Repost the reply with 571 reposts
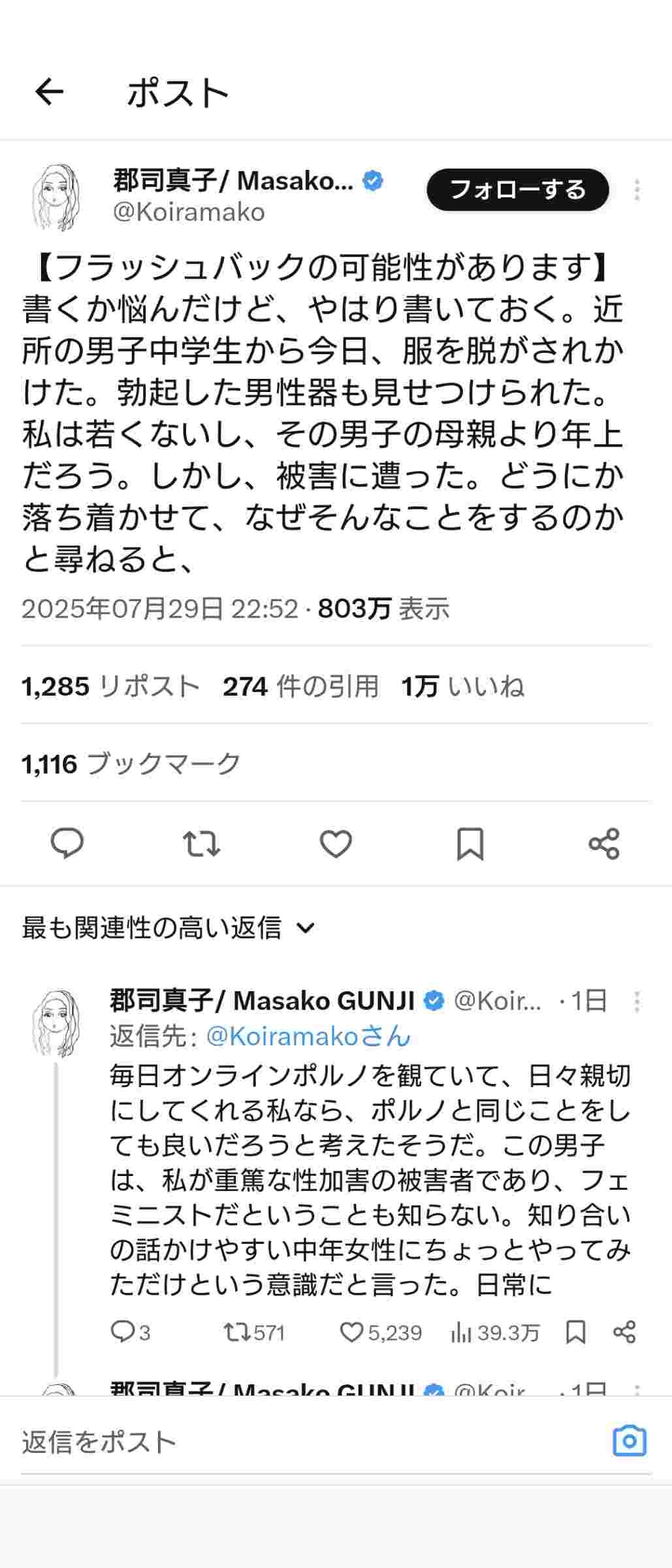This screenshot has height=1568, width=672. coord(234,1332)
